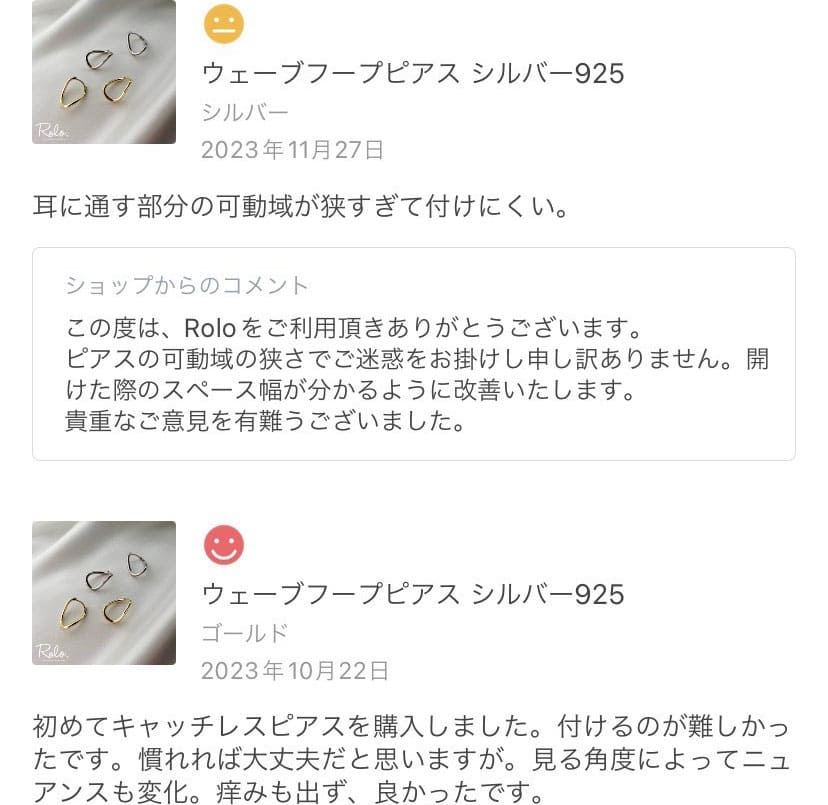Open the product image on the 2023年10月22日 review

[x=104, y=592]
